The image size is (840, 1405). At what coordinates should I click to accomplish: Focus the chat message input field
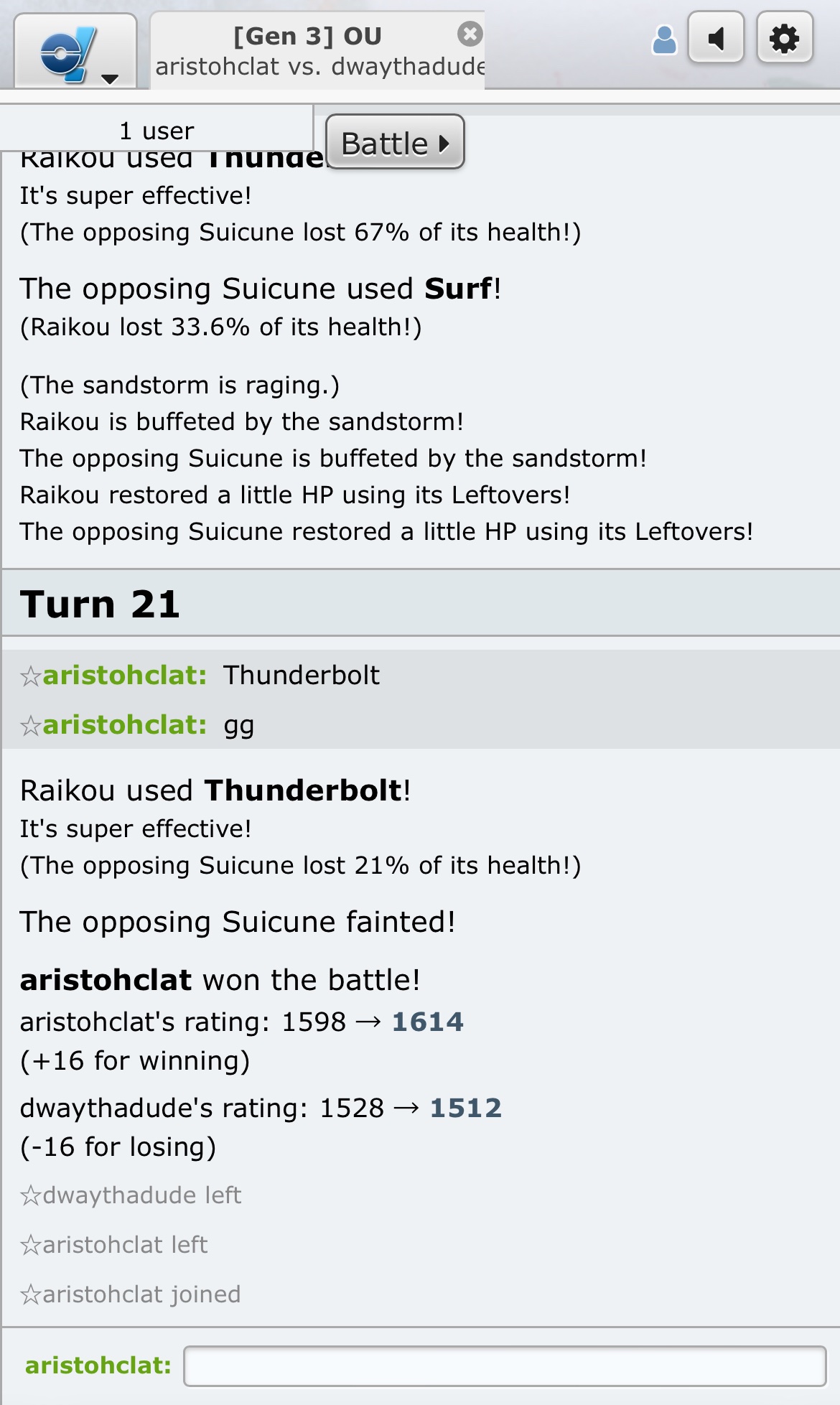(505, 1366)
